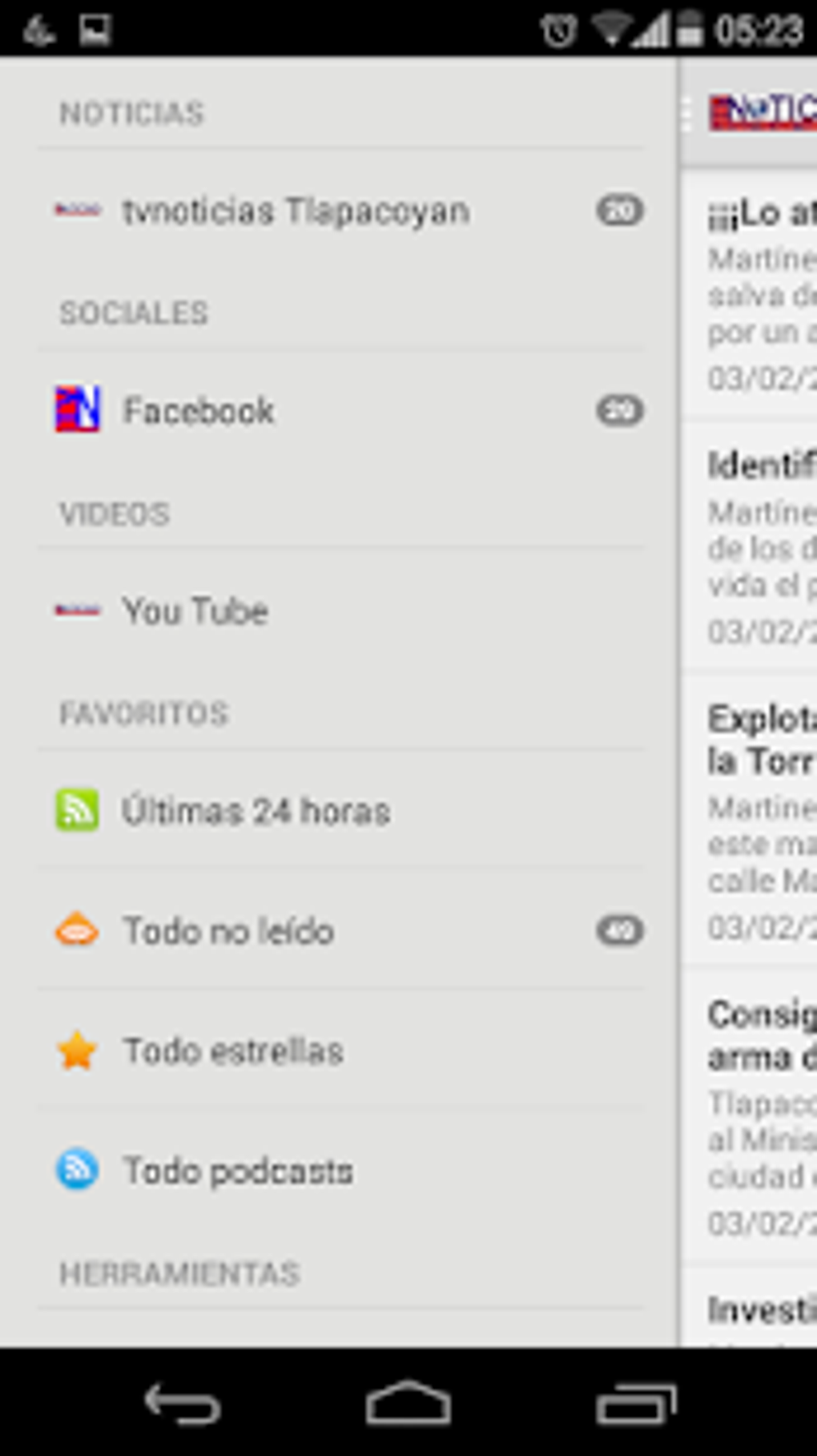Show Todo estrellas favorites

click(340, 1051)
